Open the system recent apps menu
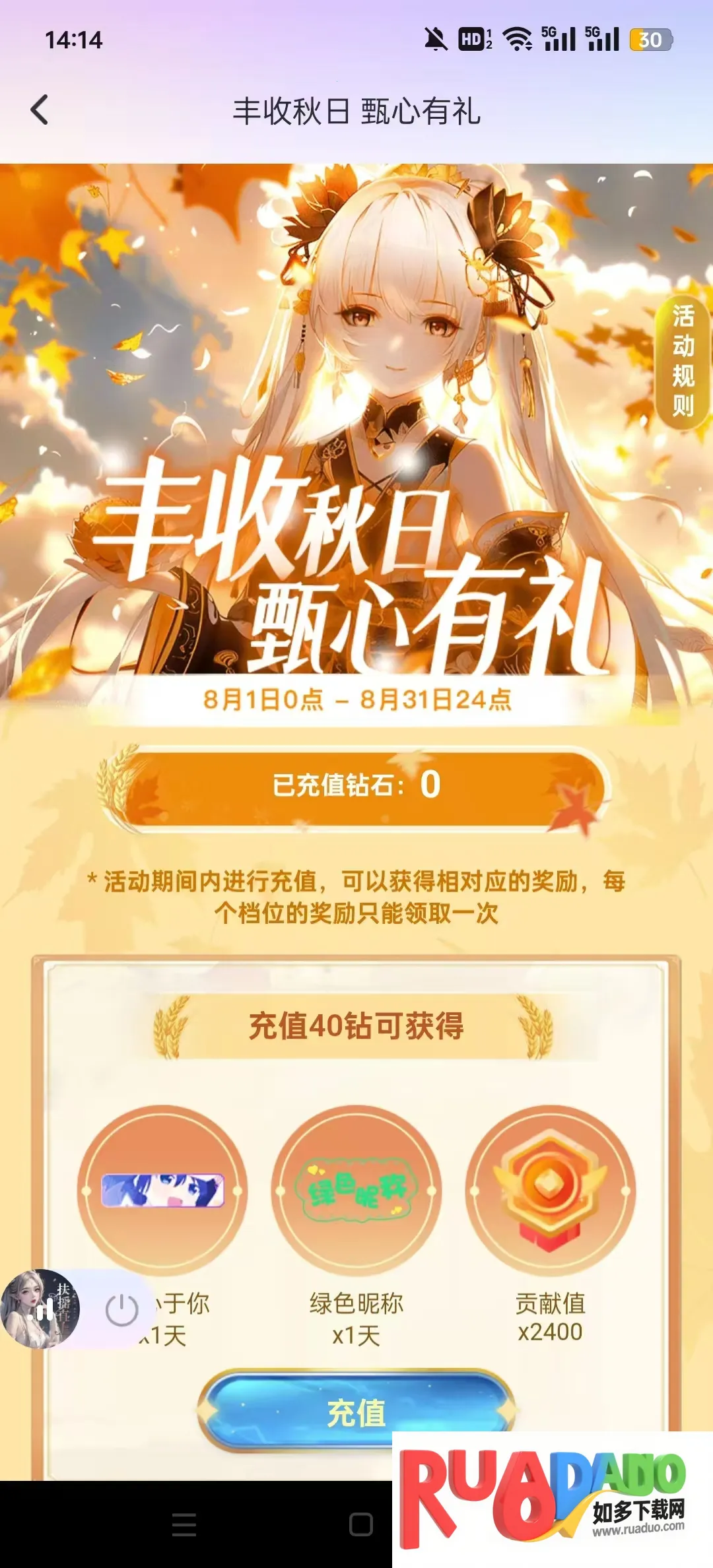Screen dimensions: 713x1568 coord(184,1524)
